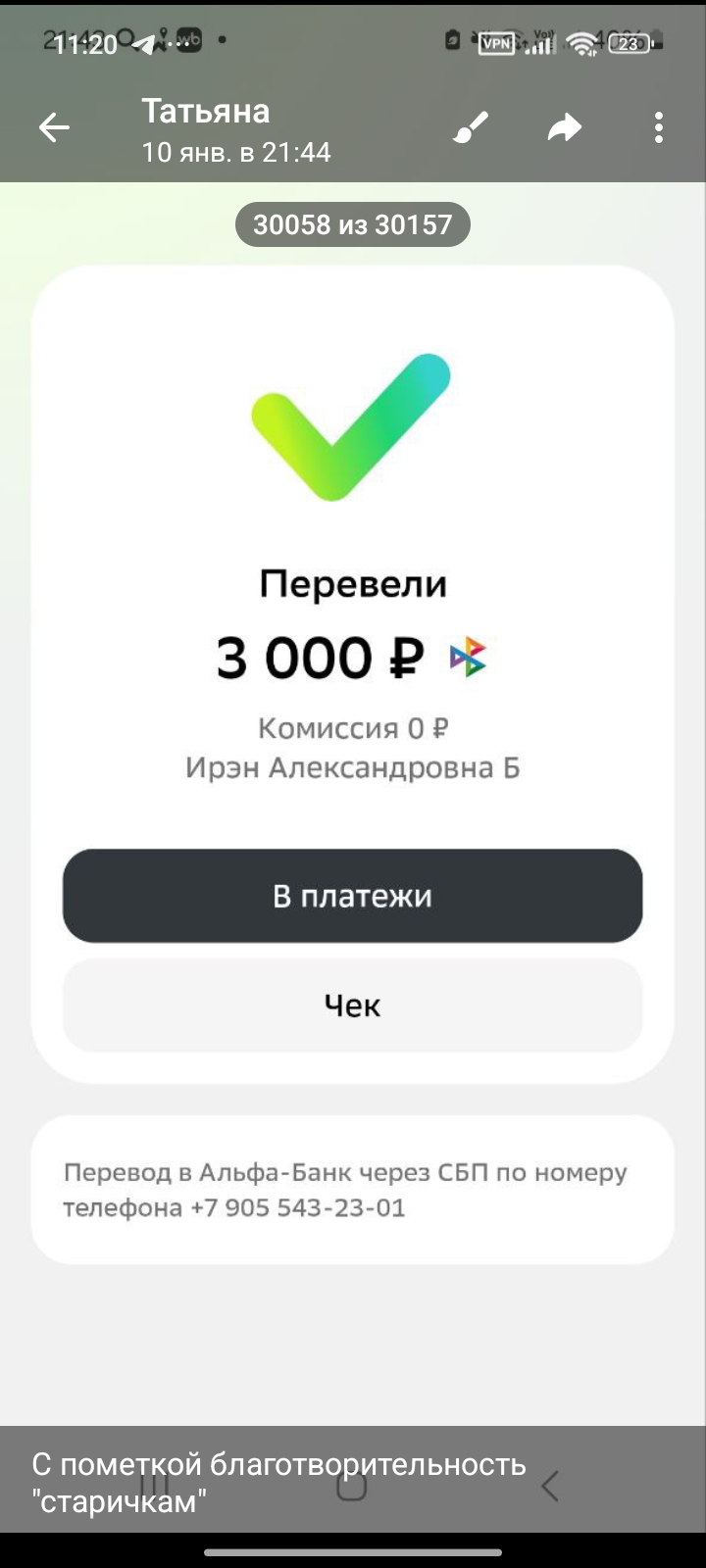Open the three-dot overflow menu

659,127
